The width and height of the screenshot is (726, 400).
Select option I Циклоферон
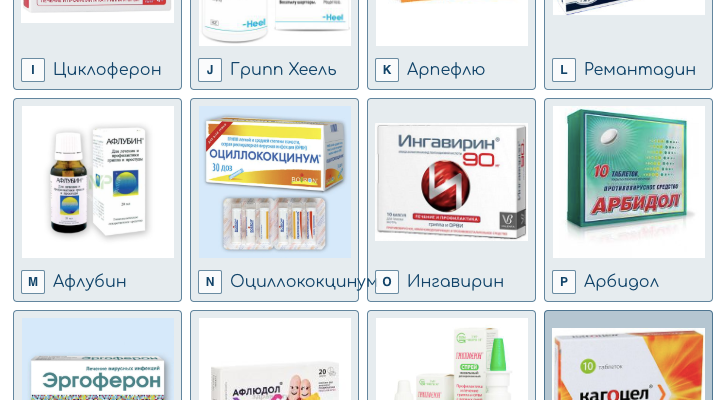point(97,69)
